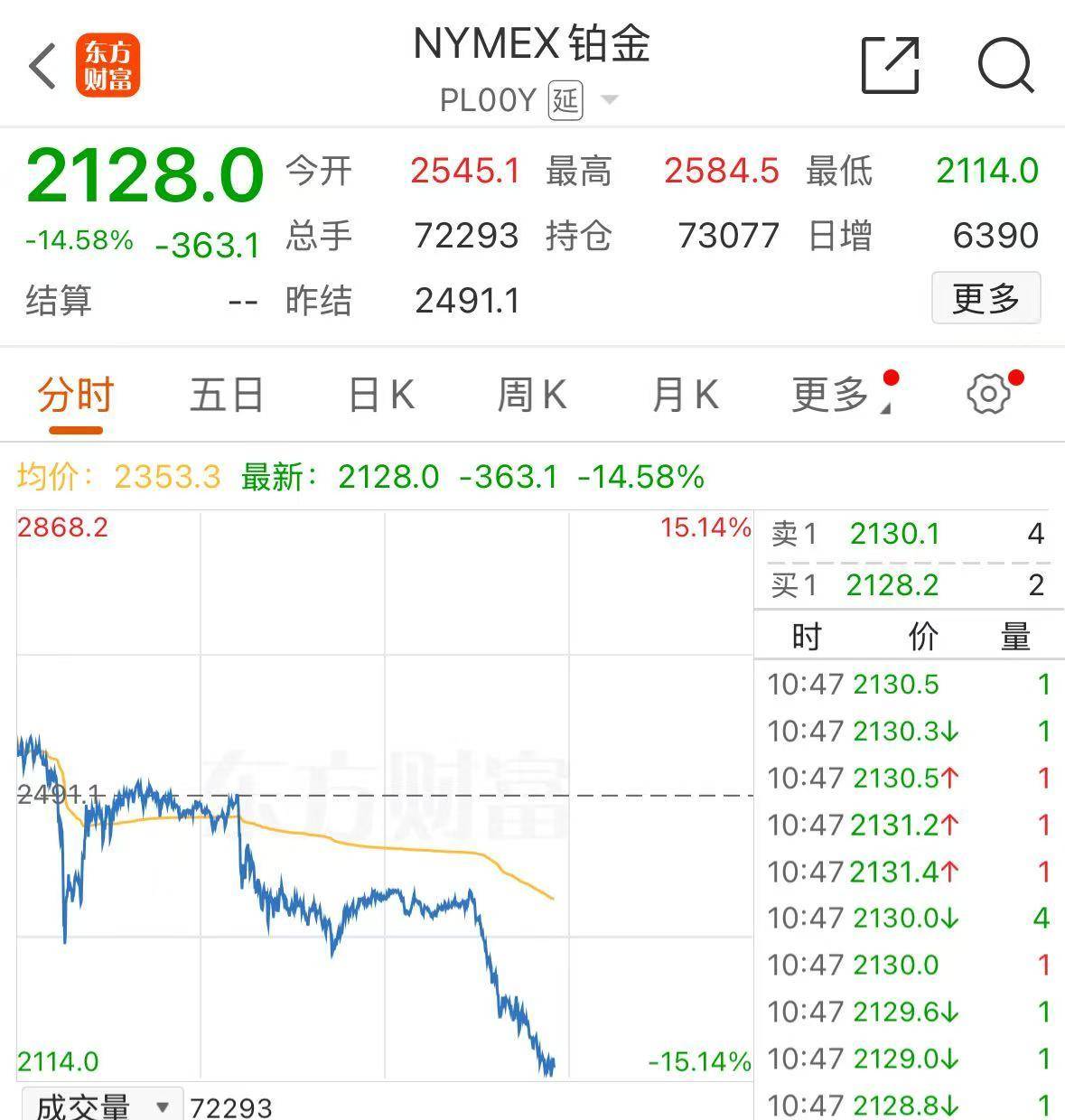The height and width of the screenshot is (1120, 1065).
Task: Expand the PL00Y contract dropdown
Action: 610,99
